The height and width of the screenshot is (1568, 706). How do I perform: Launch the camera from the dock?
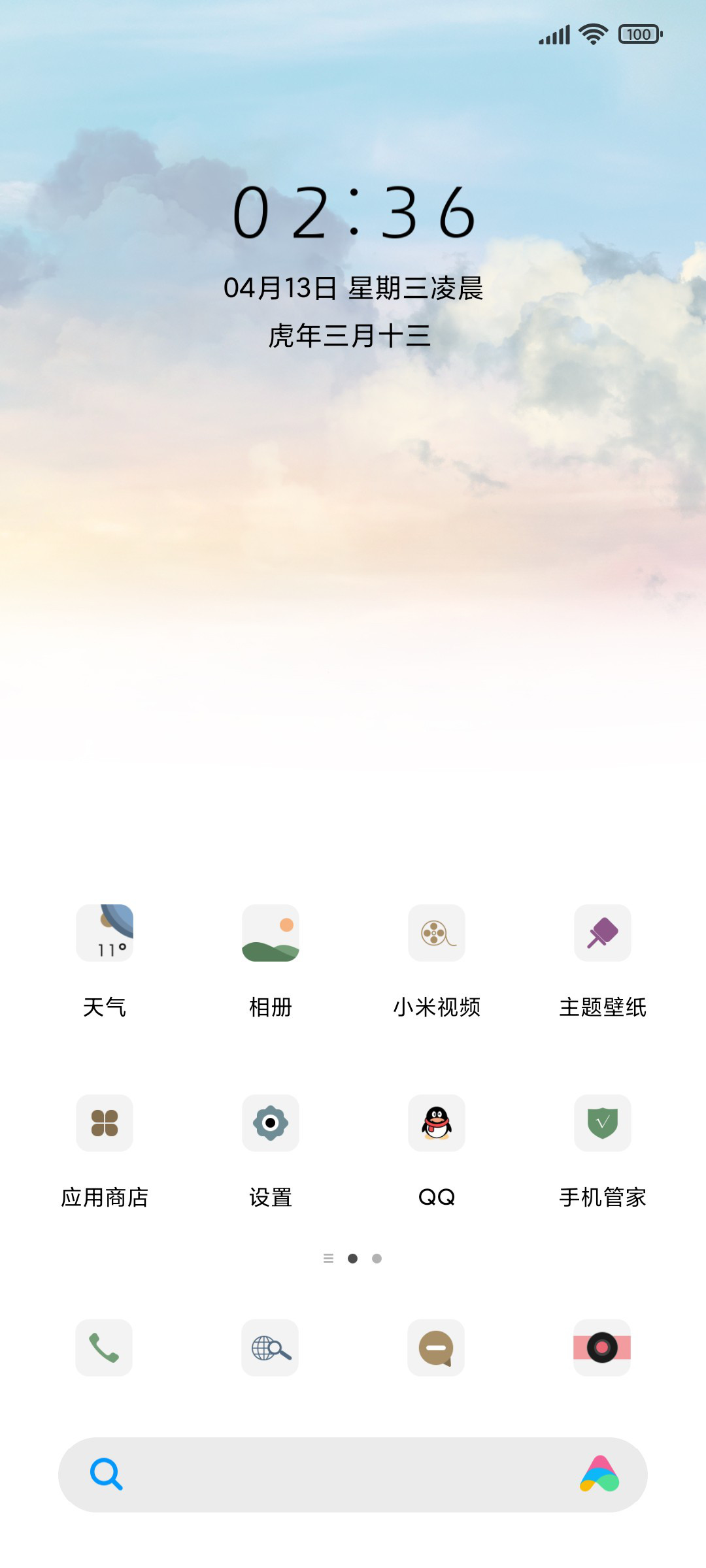coord(602,1348)
